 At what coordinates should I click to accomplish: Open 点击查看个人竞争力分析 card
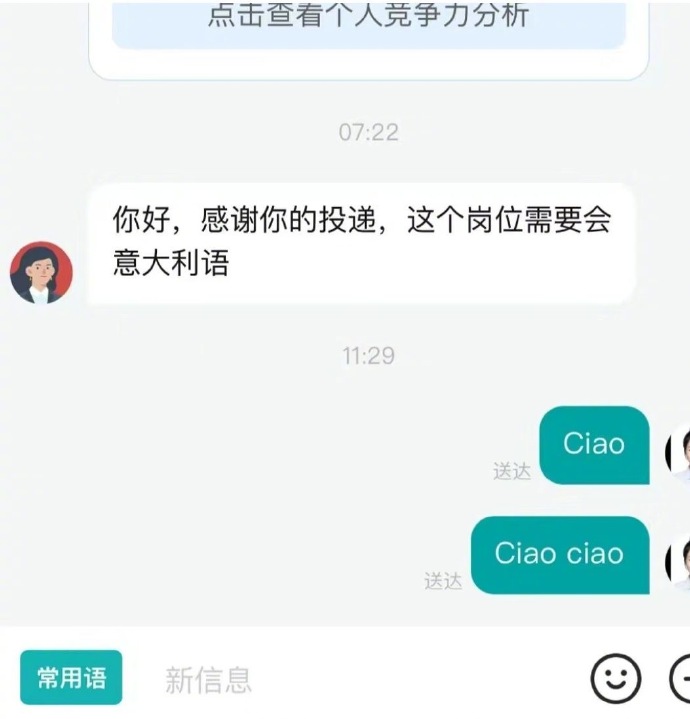point(368,20)
